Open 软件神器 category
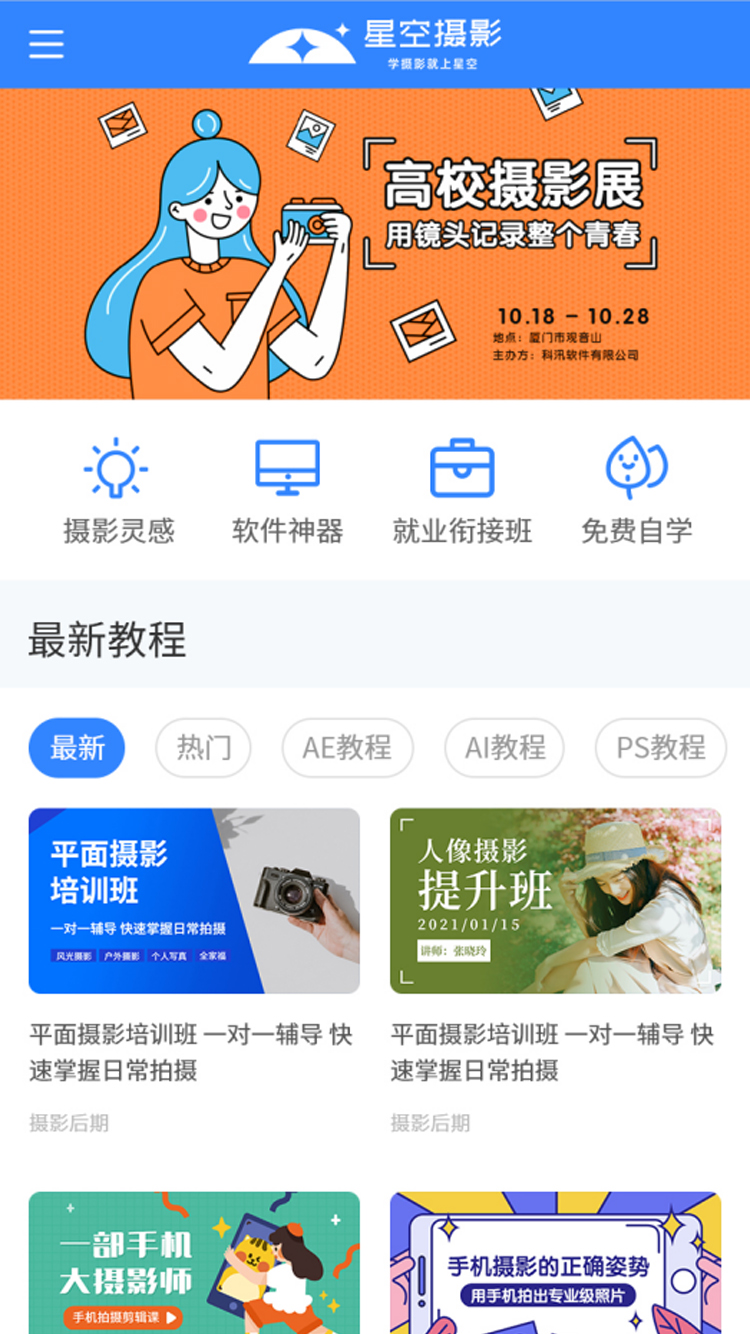750x1334 pixels. point(288,491)
